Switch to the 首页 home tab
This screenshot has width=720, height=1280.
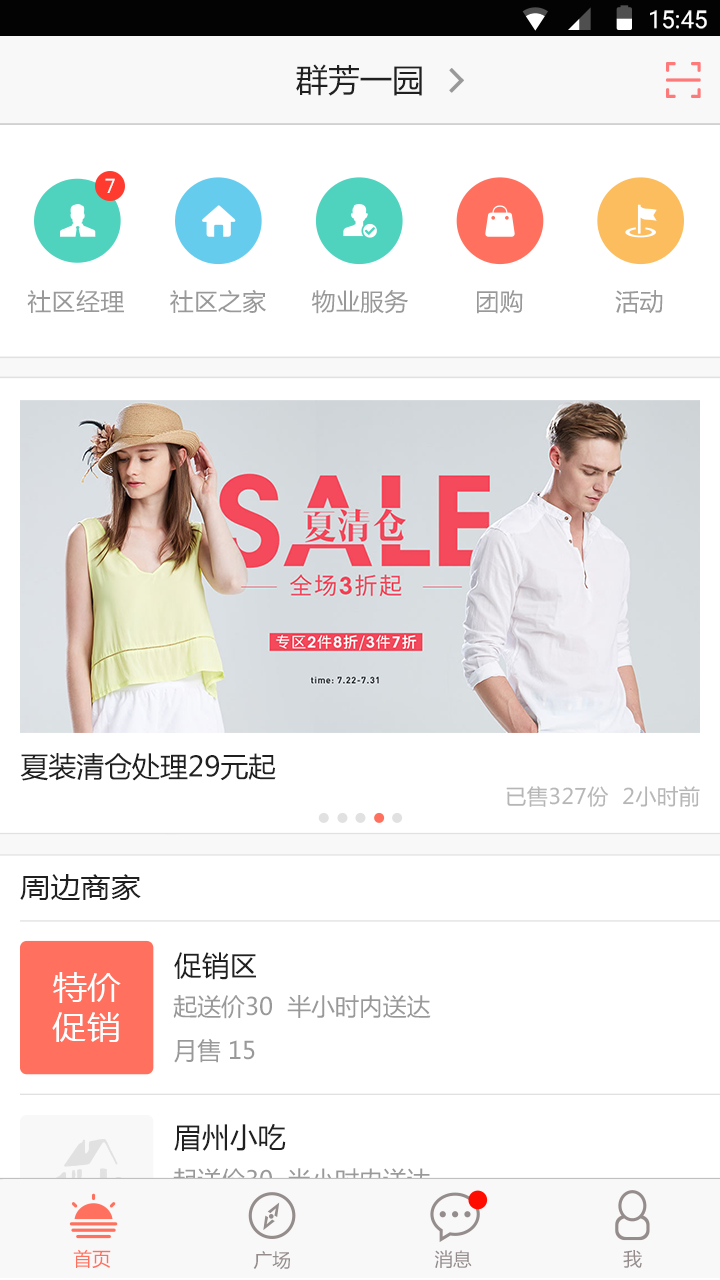coord(93,1230)
